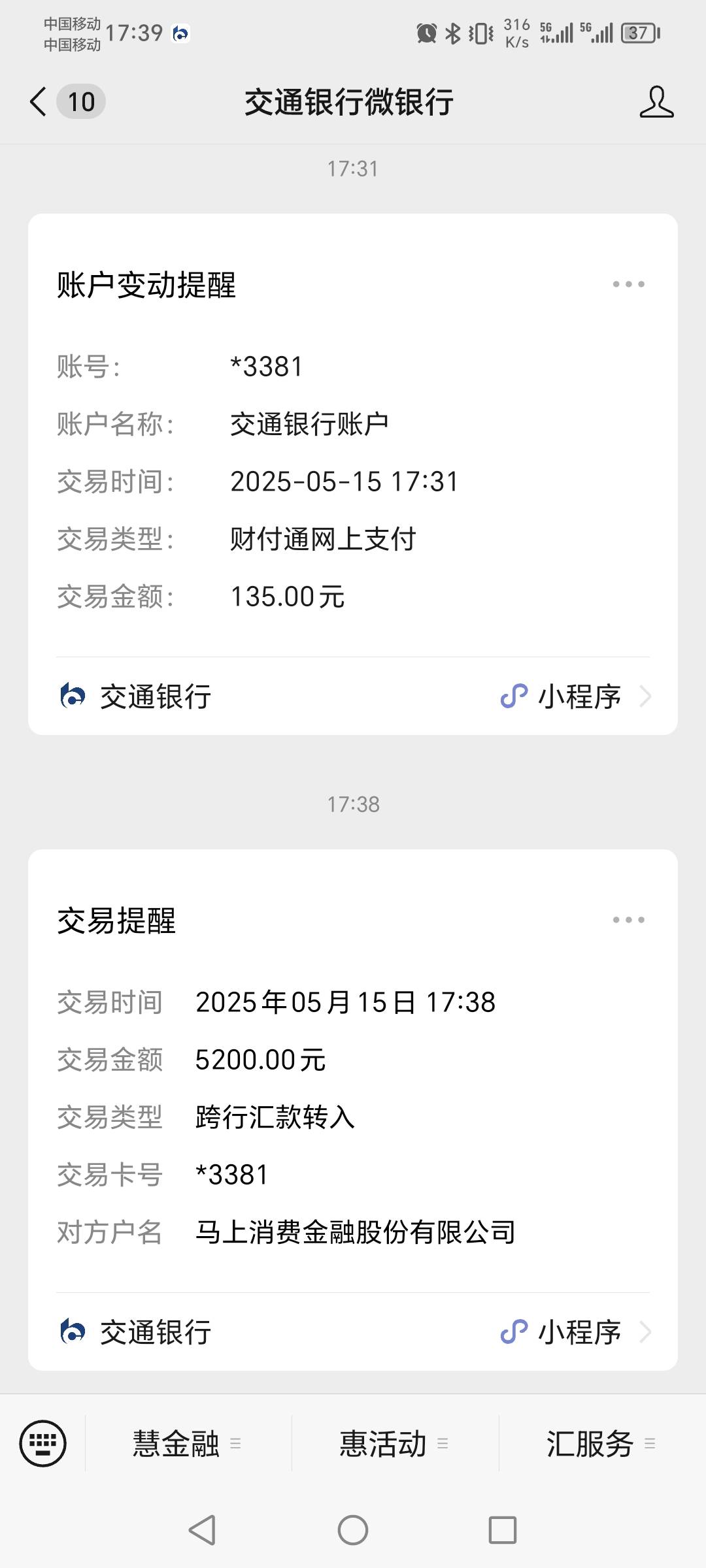This screenshot has height=1568, width=706.
Task: Open the 135.00元 account change notification card
Action: pos(353,474)
